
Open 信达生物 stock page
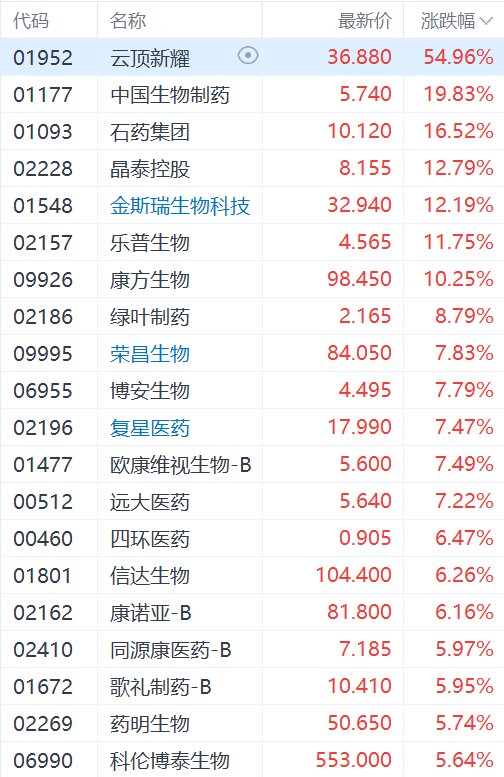point(252,575)
